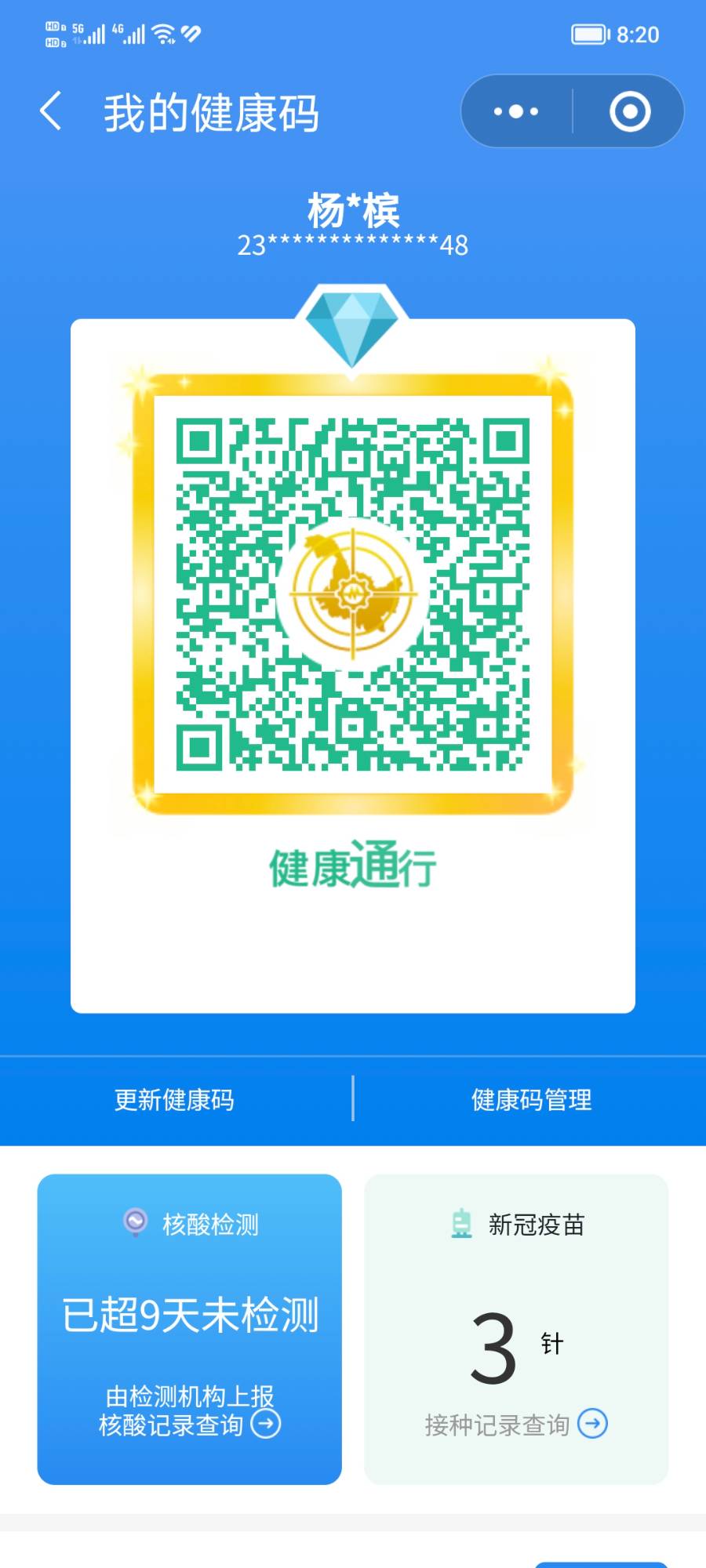Open 核酸记录查询 in the 核酸检测 card
Screen dimensions: 706x1568
pyautogui.click(x=189, y=1425)
